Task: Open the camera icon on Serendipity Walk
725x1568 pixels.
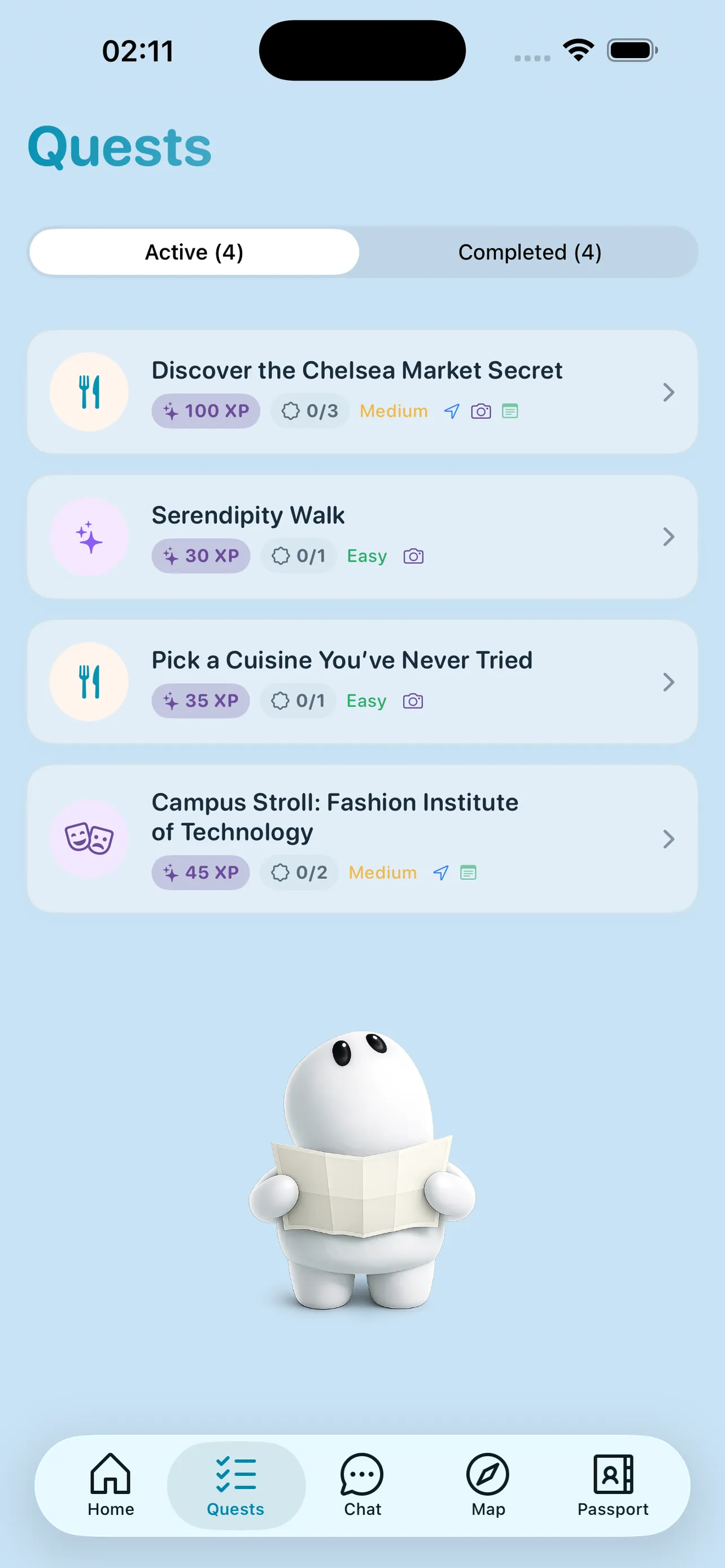Action: point(413,555)
